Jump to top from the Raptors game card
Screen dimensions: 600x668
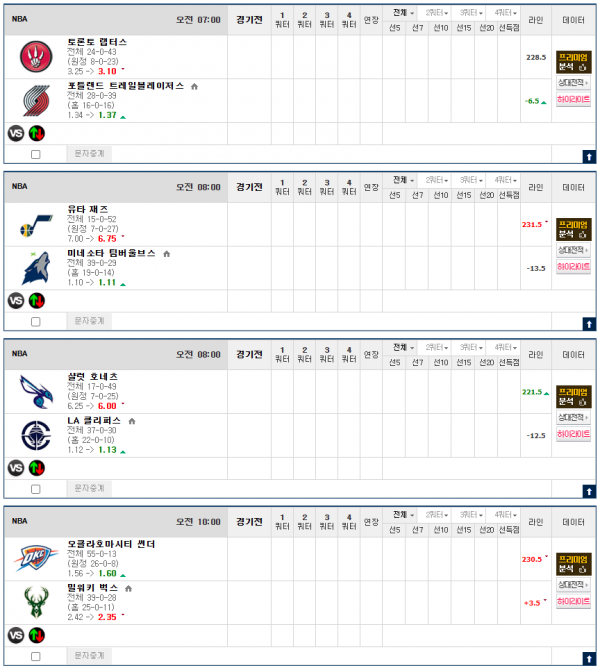[589, 156]
